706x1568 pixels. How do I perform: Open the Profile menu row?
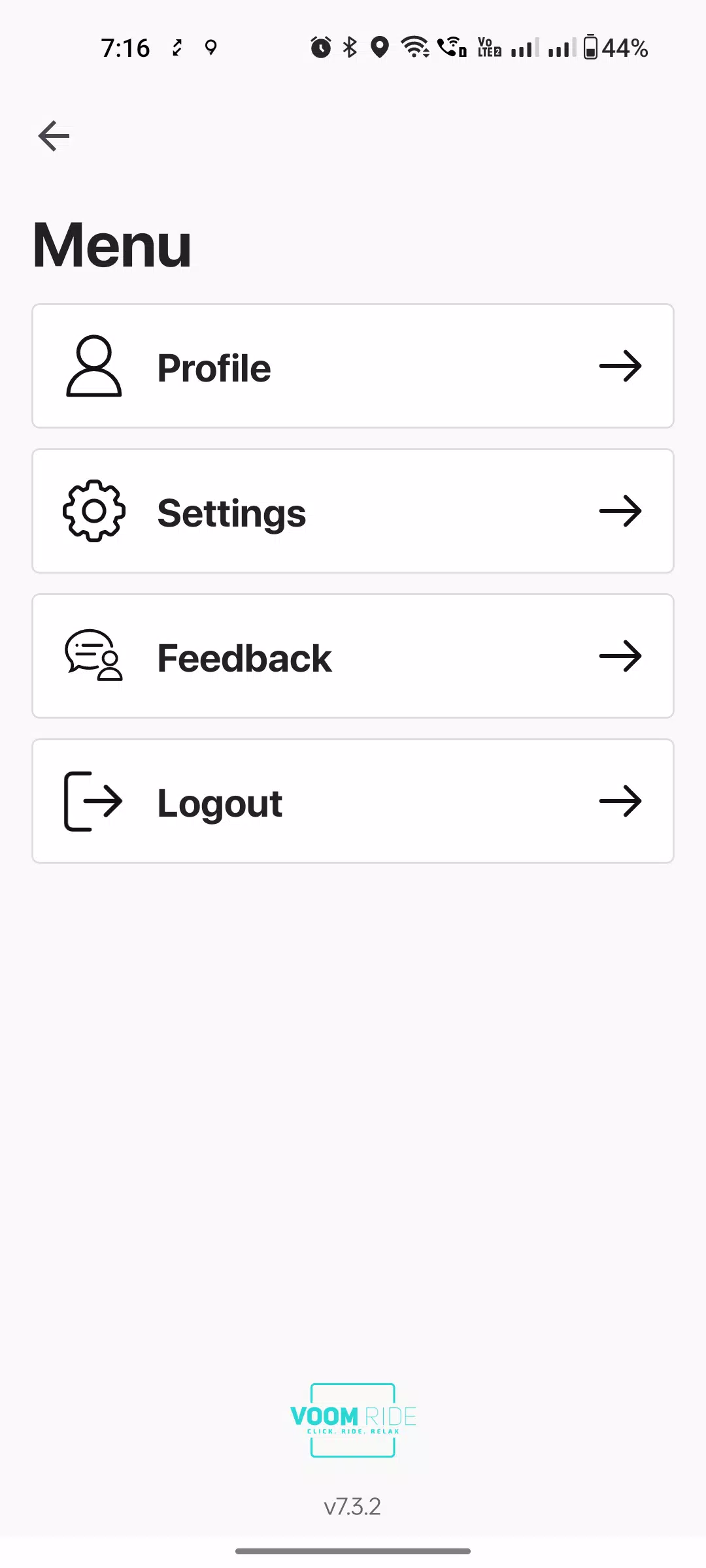click(x=353, y=366)
